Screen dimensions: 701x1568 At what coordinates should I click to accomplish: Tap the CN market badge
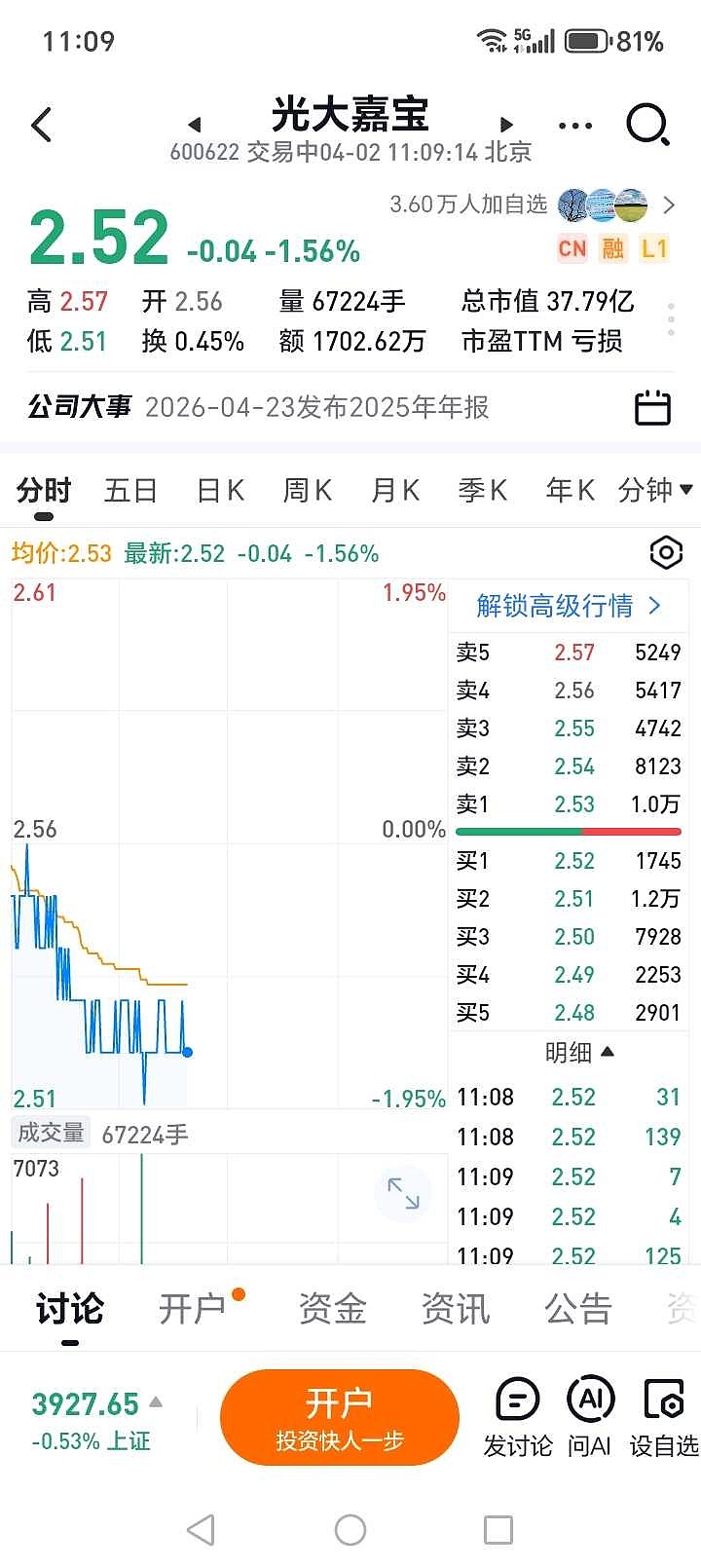point(572,249)
